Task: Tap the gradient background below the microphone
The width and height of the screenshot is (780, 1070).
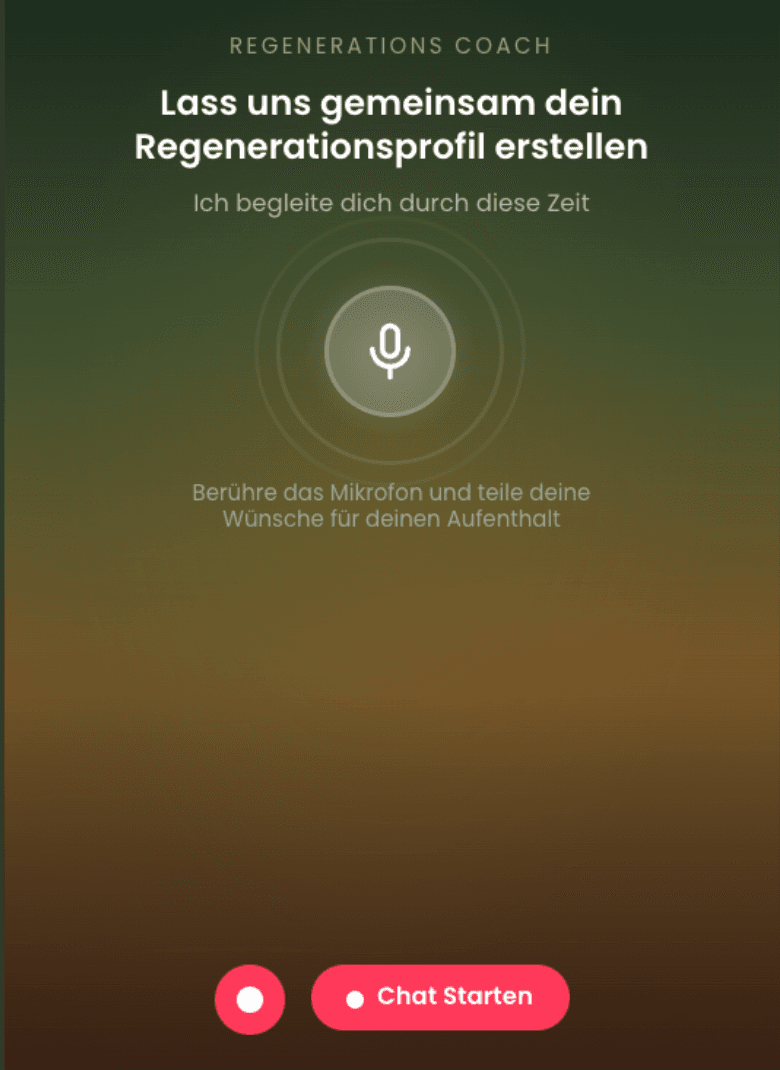Action: 390,720
